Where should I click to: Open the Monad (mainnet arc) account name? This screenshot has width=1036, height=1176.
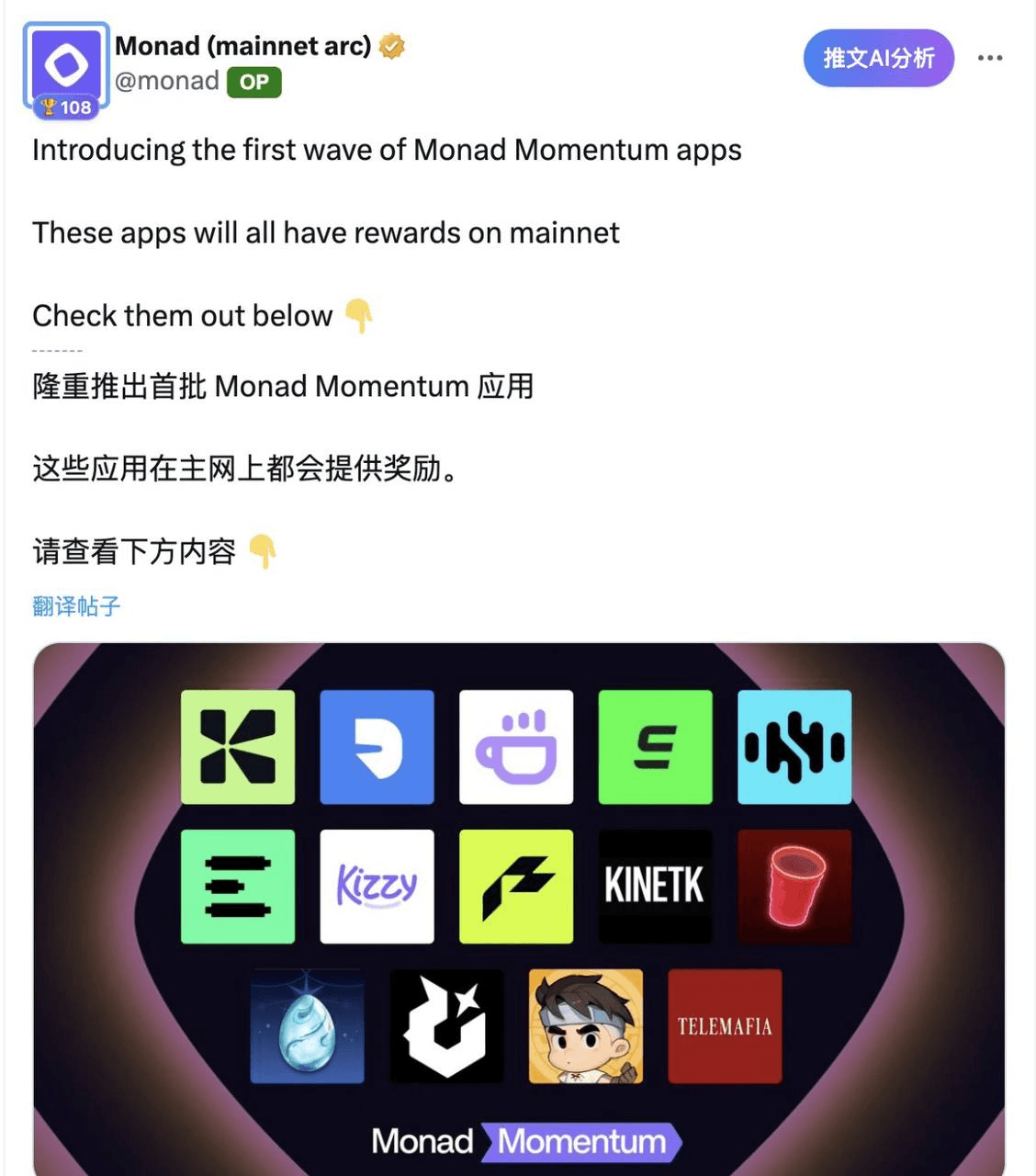click(243, 45)
